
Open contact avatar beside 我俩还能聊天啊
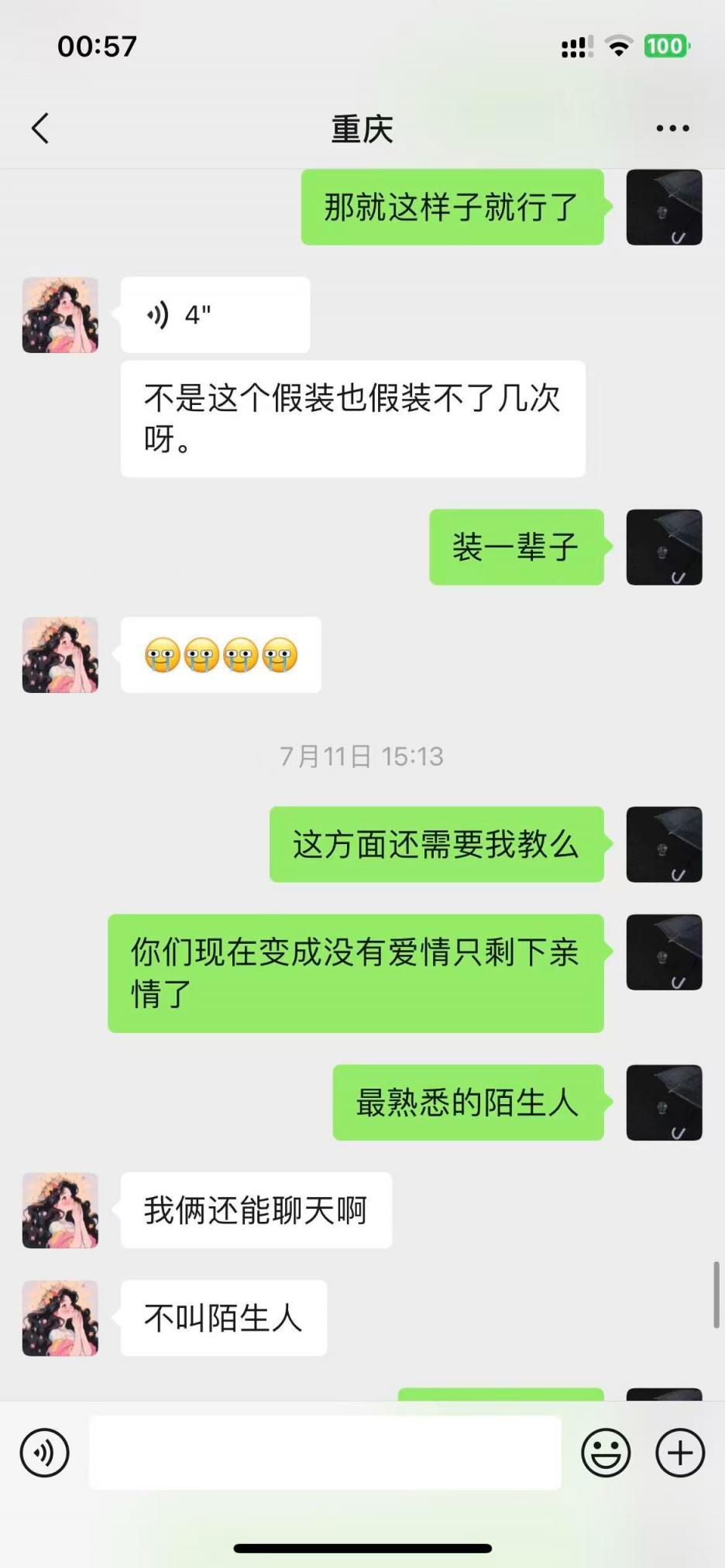click(60, 1210)
